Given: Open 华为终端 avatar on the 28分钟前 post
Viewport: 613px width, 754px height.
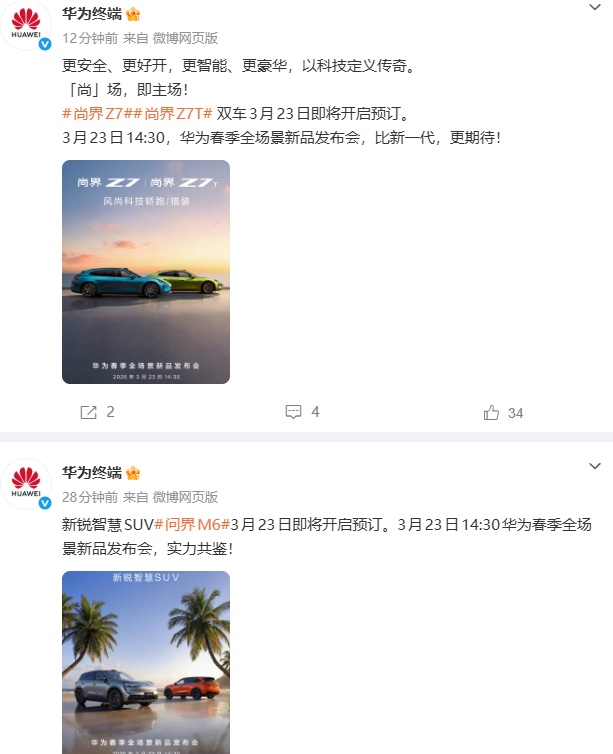Looking at the screenshot, I should tap(27, 483).
